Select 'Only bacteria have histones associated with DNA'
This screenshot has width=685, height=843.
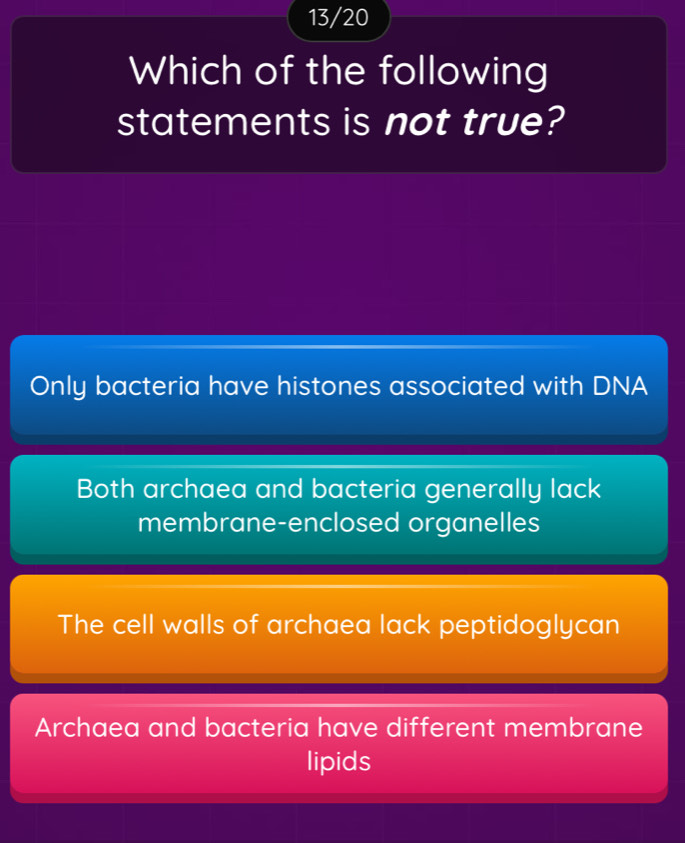click(x=339, y=388)
